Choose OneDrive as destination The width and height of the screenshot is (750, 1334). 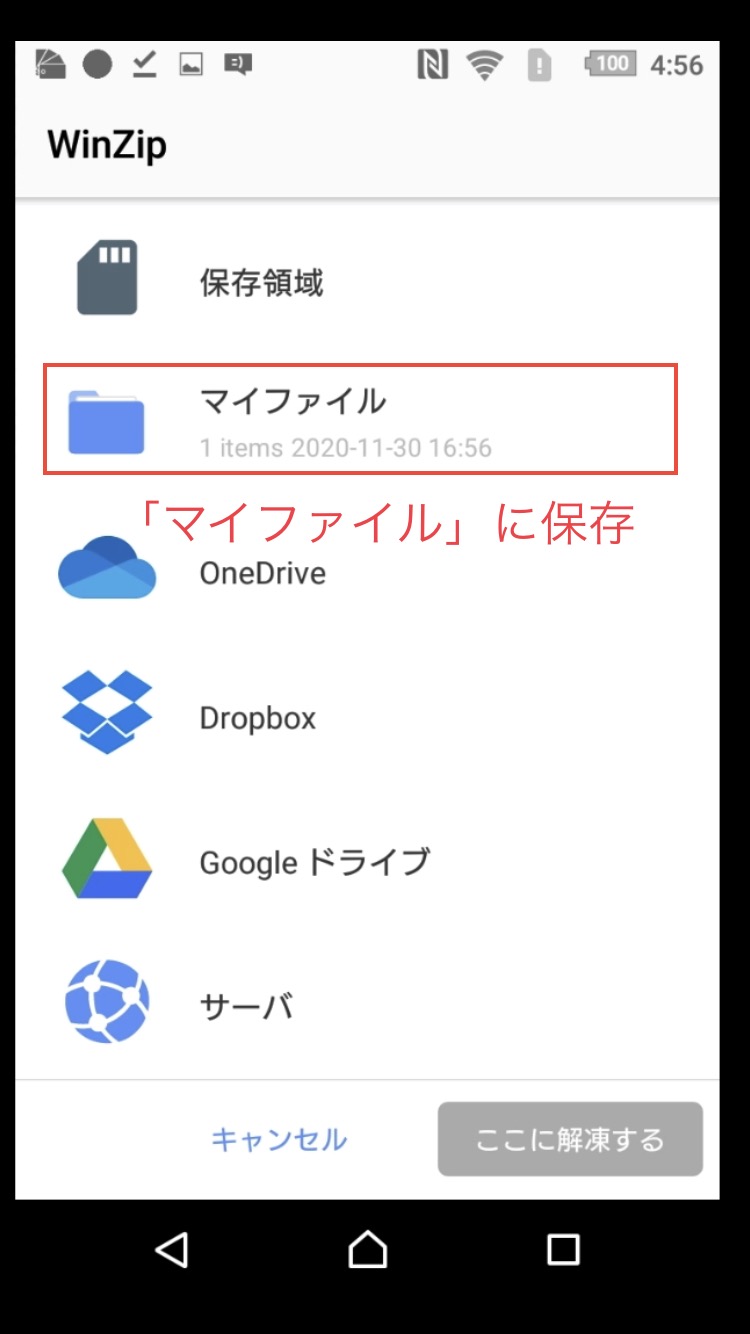click(x=367, y=571)
